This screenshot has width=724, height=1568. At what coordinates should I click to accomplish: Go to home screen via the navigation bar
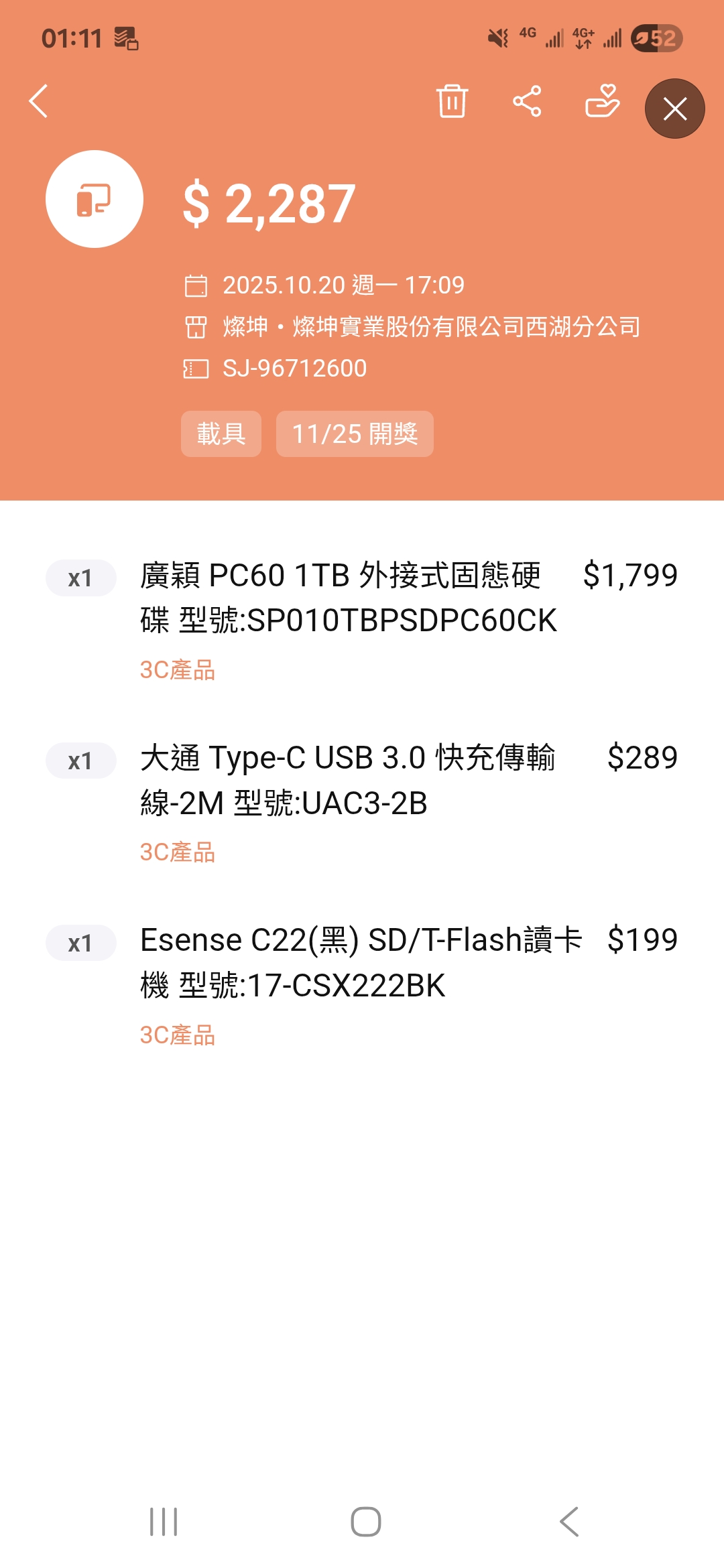[x=366, y=1521]
